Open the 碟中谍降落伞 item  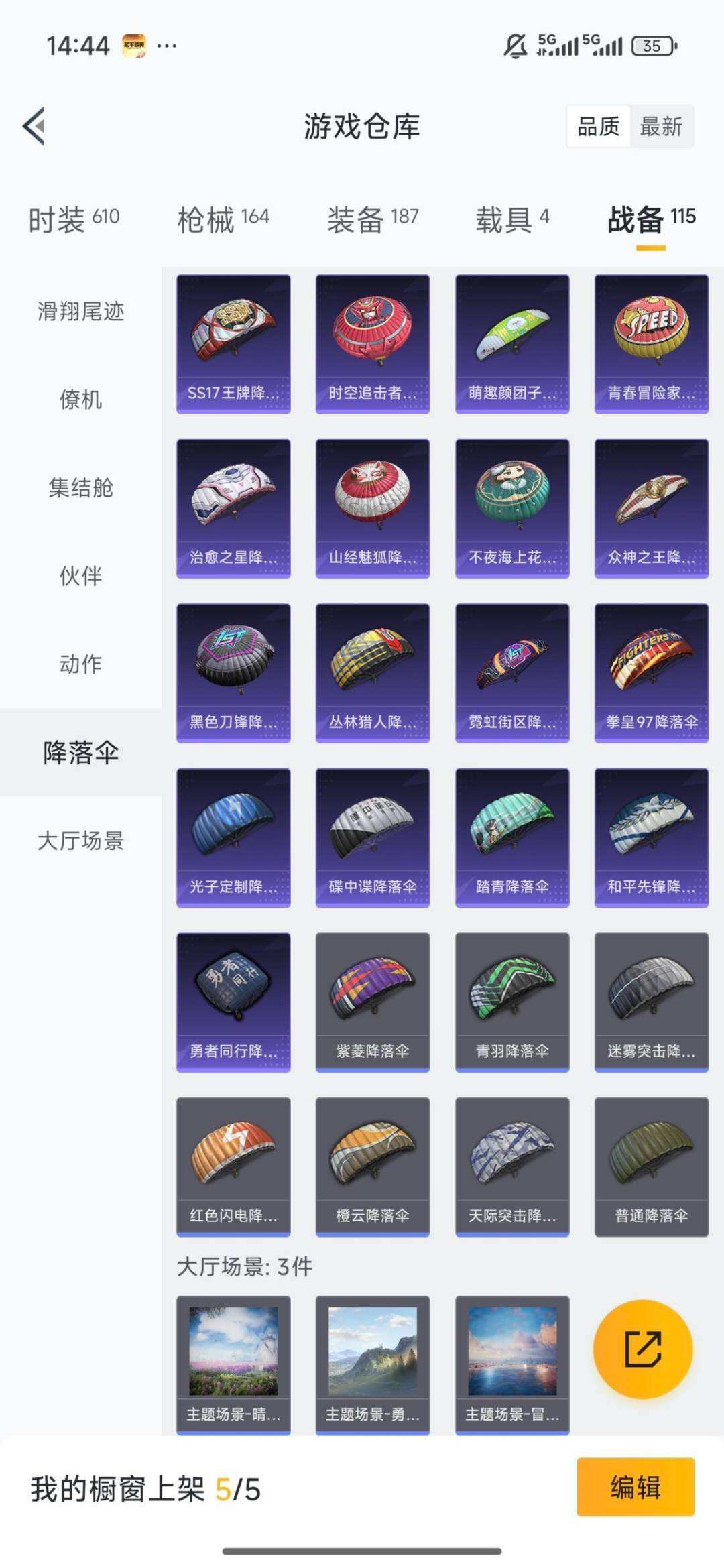(x=373, y=837)
